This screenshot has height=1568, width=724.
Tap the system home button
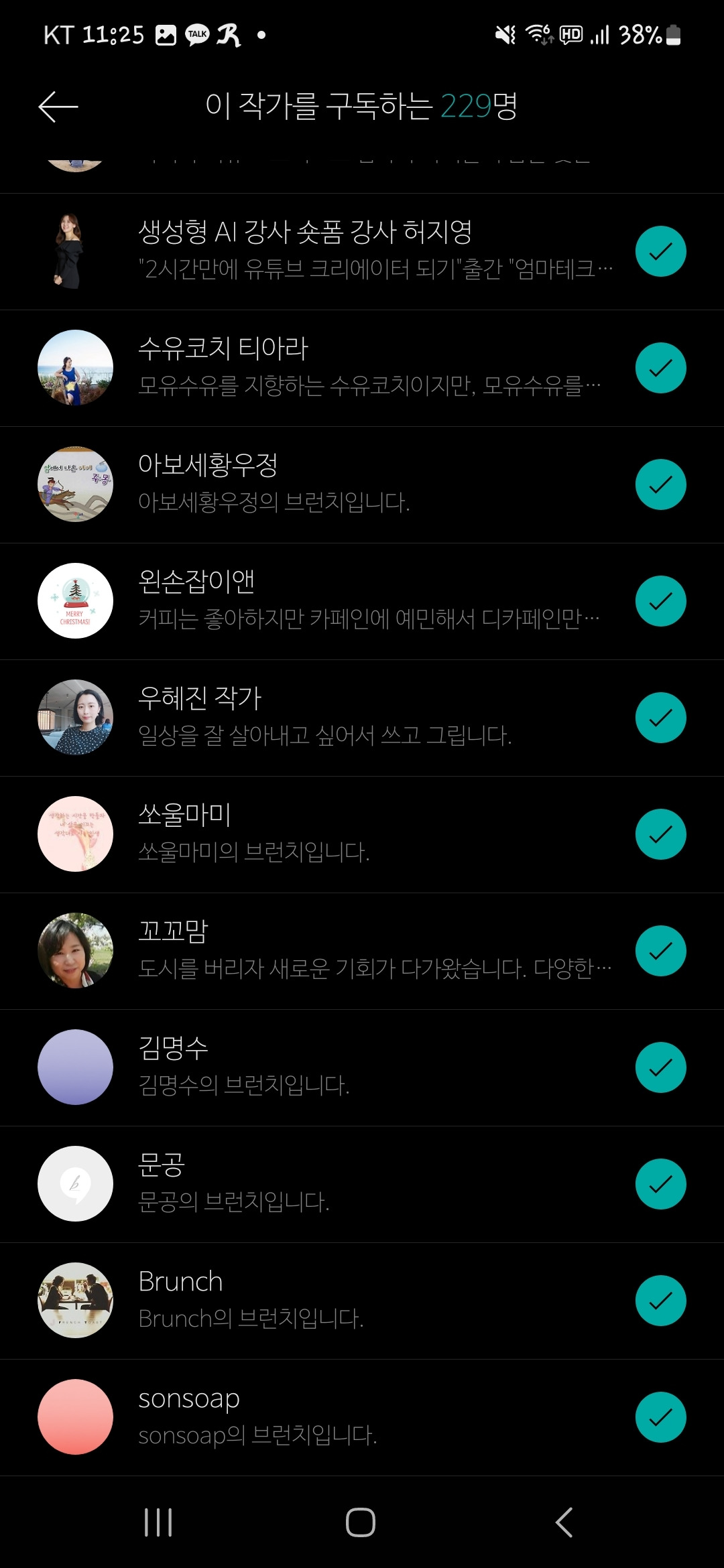click(361, 1522)
